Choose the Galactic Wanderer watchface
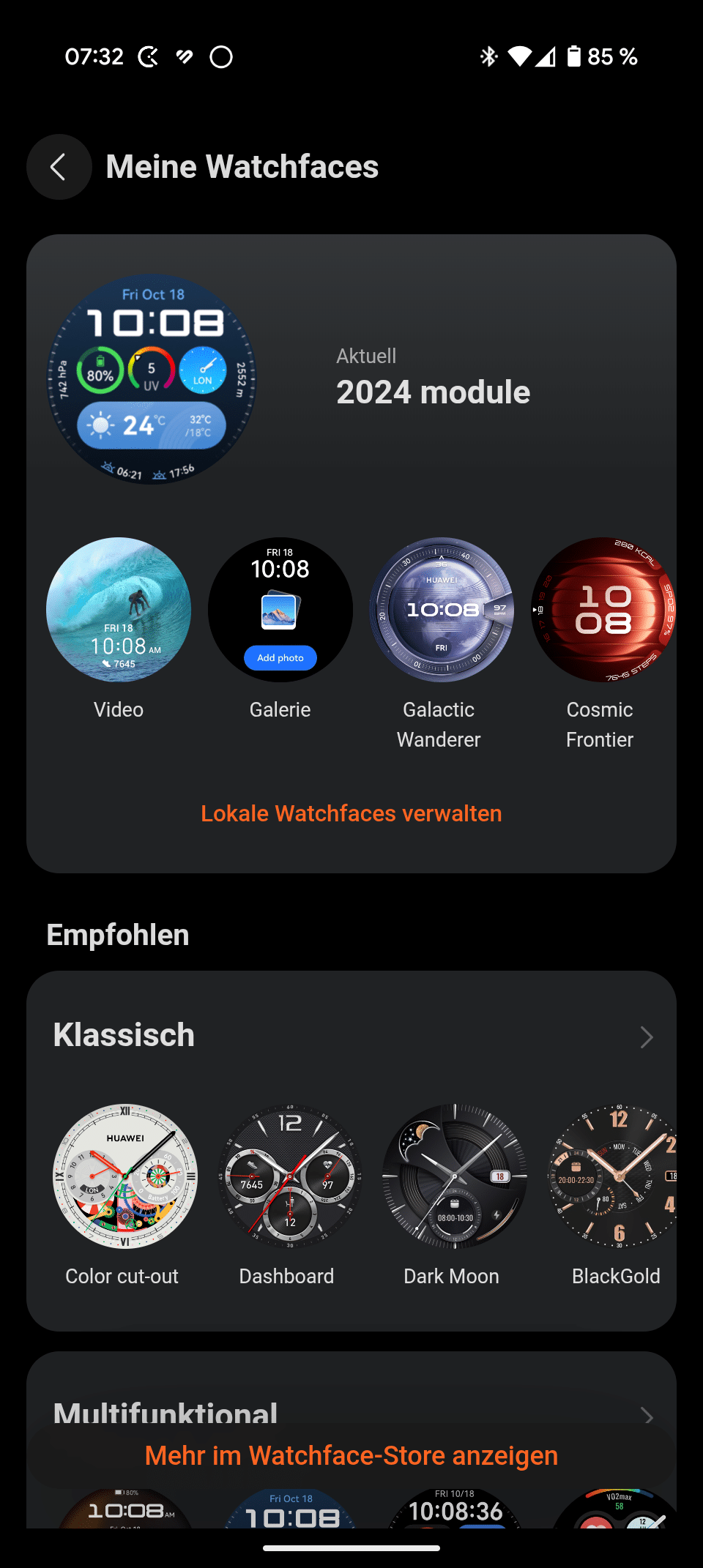The height and width of the screenshot is (1568, 703). click(441, 610)
